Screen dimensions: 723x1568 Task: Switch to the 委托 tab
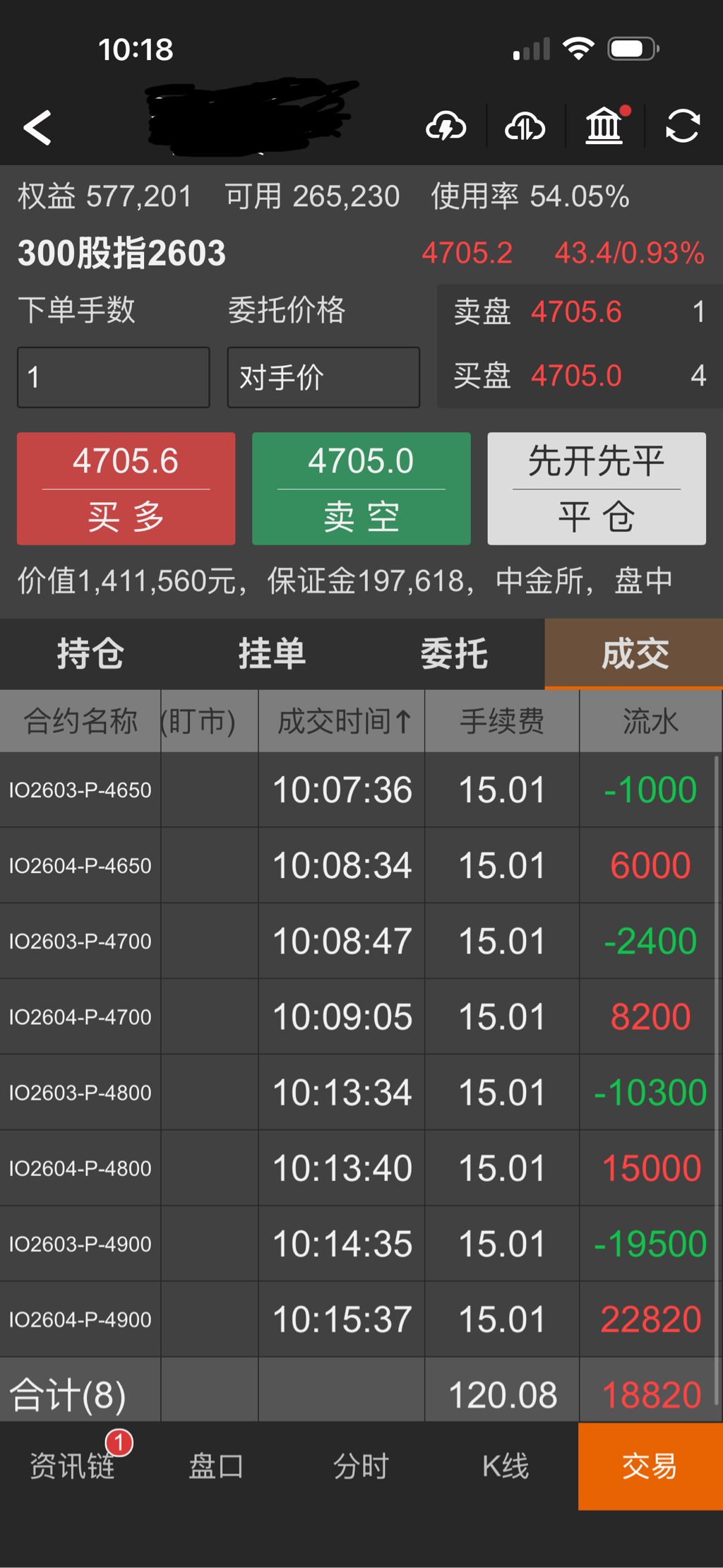[x=453, y=653]
